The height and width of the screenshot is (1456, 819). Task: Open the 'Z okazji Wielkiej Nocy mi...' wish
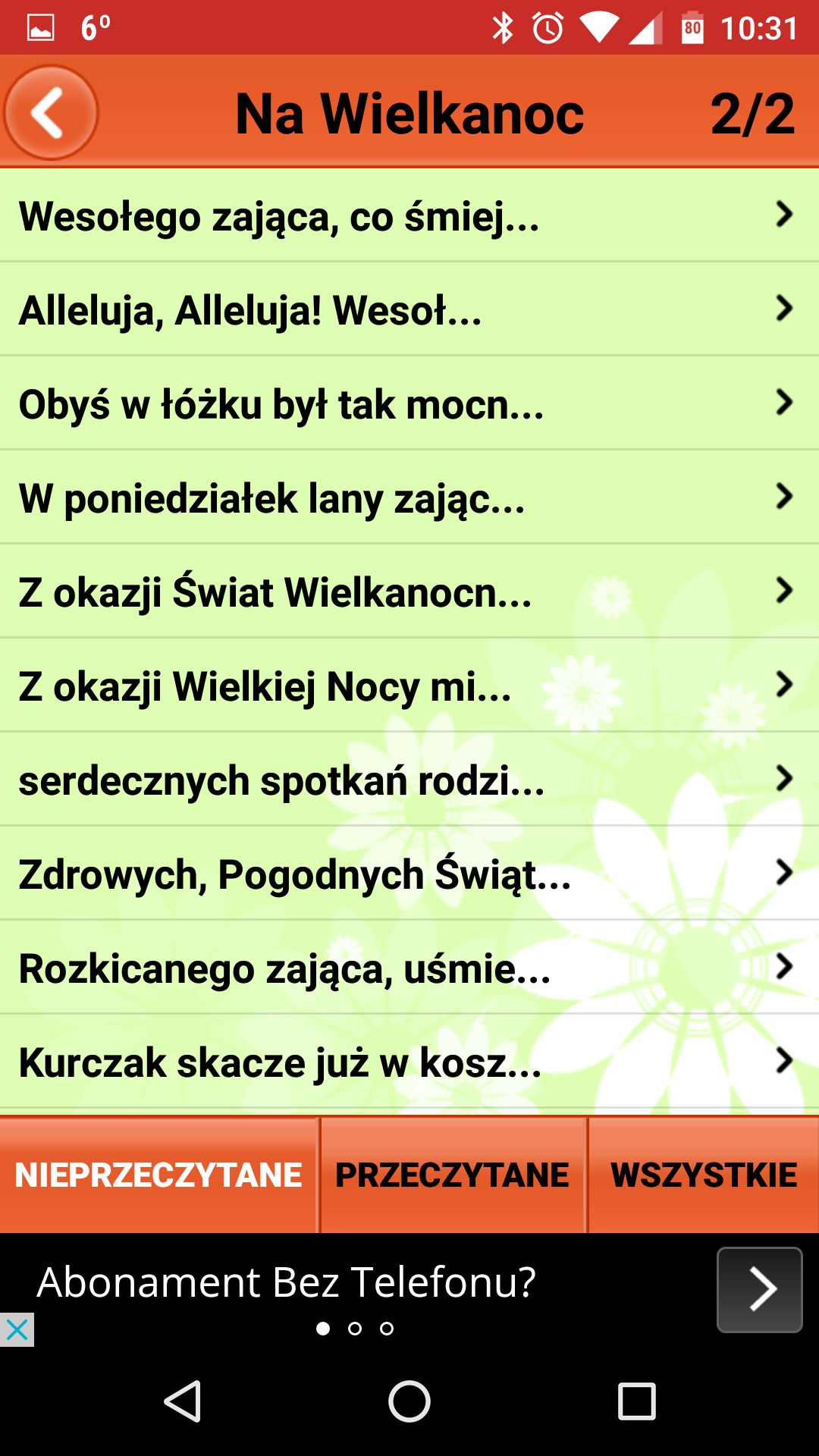409,686
